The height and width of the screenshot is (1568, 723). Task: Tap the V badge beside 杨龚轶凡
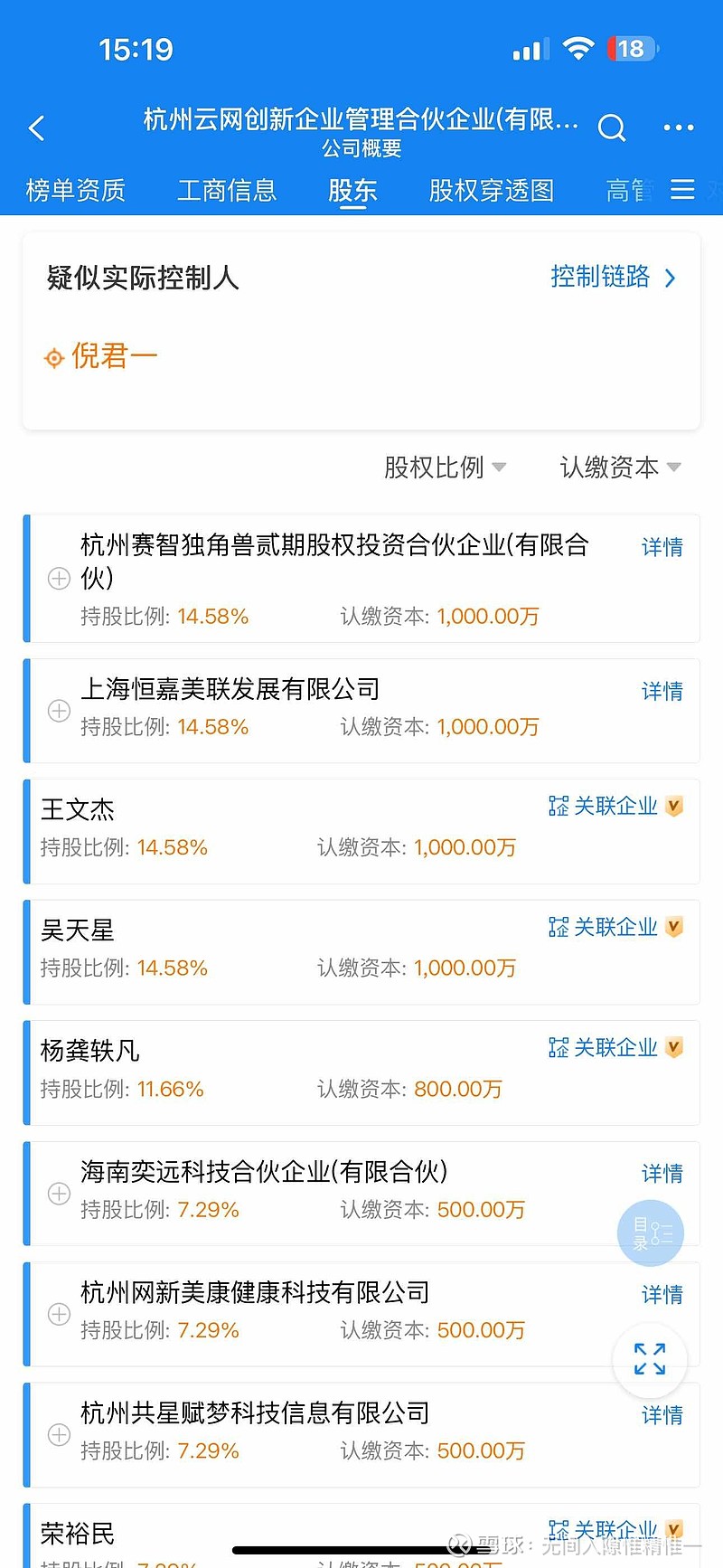[x=673, y=1047]
